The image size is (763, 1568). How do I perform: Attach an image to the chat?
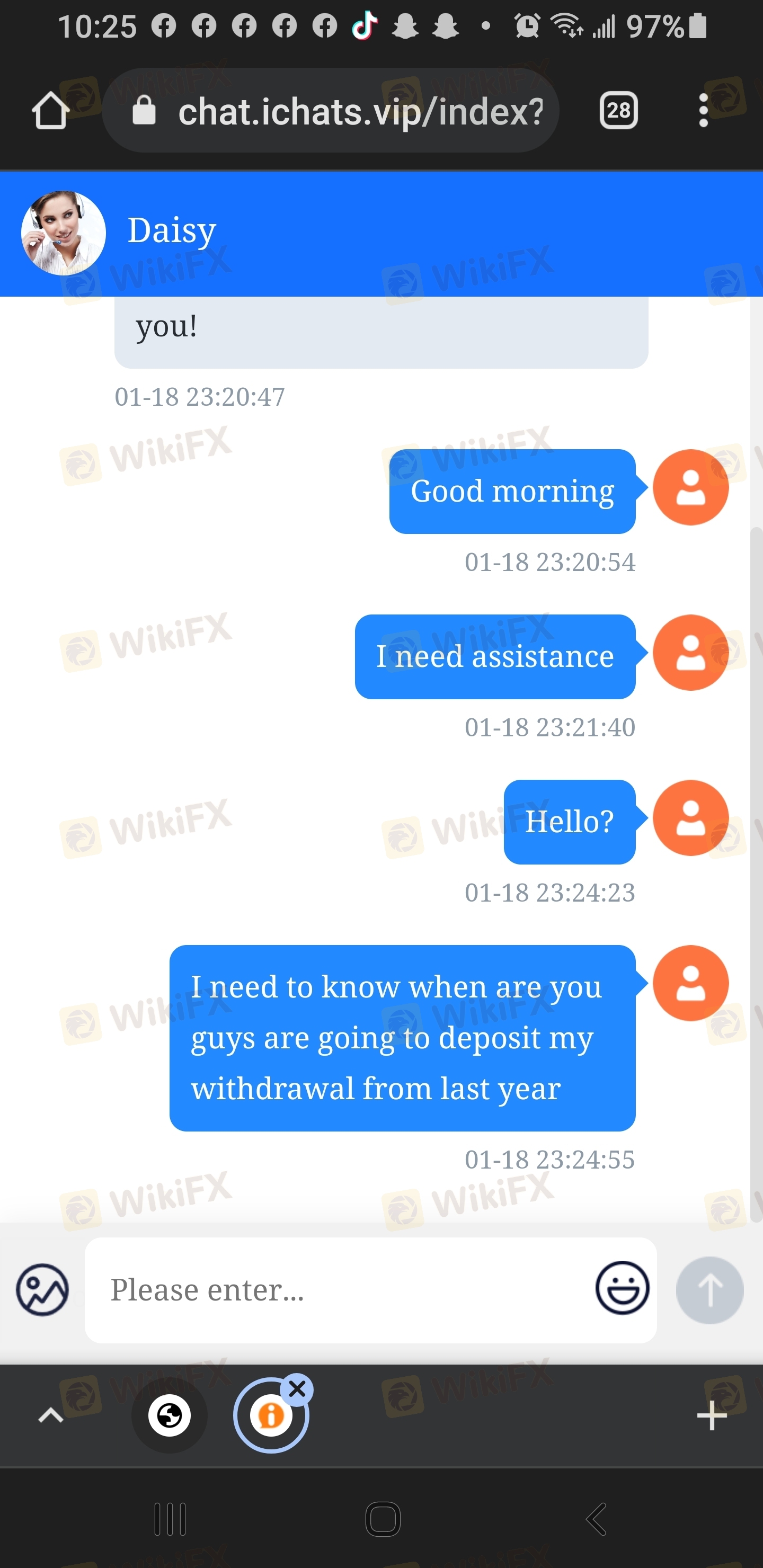(x=42, y=1289)
